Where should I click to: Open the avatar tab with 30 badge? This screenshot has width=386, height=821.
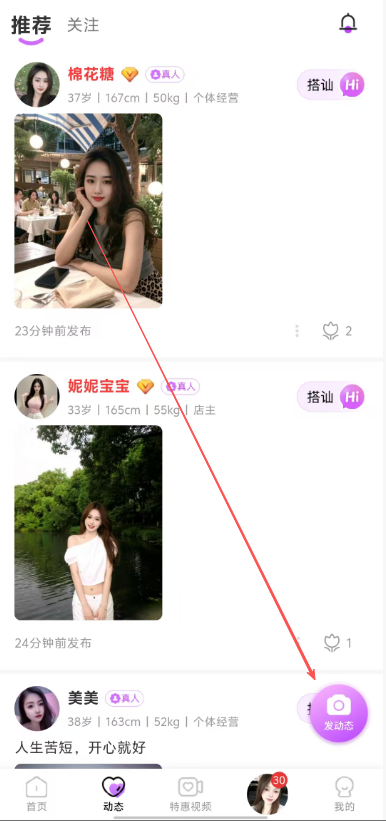[x=267, y=793]
